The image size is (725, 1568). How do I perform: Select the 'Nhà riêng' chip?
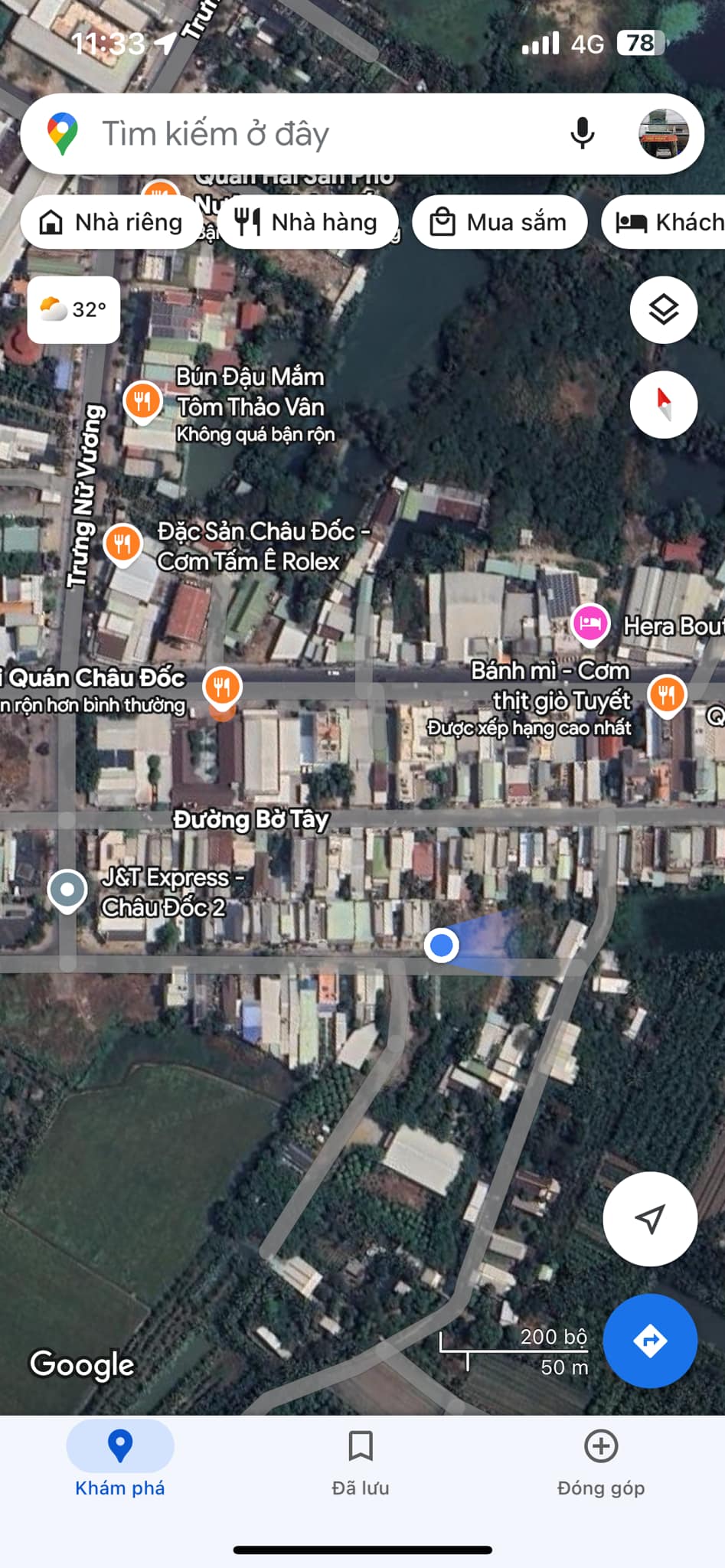point(113,223)
